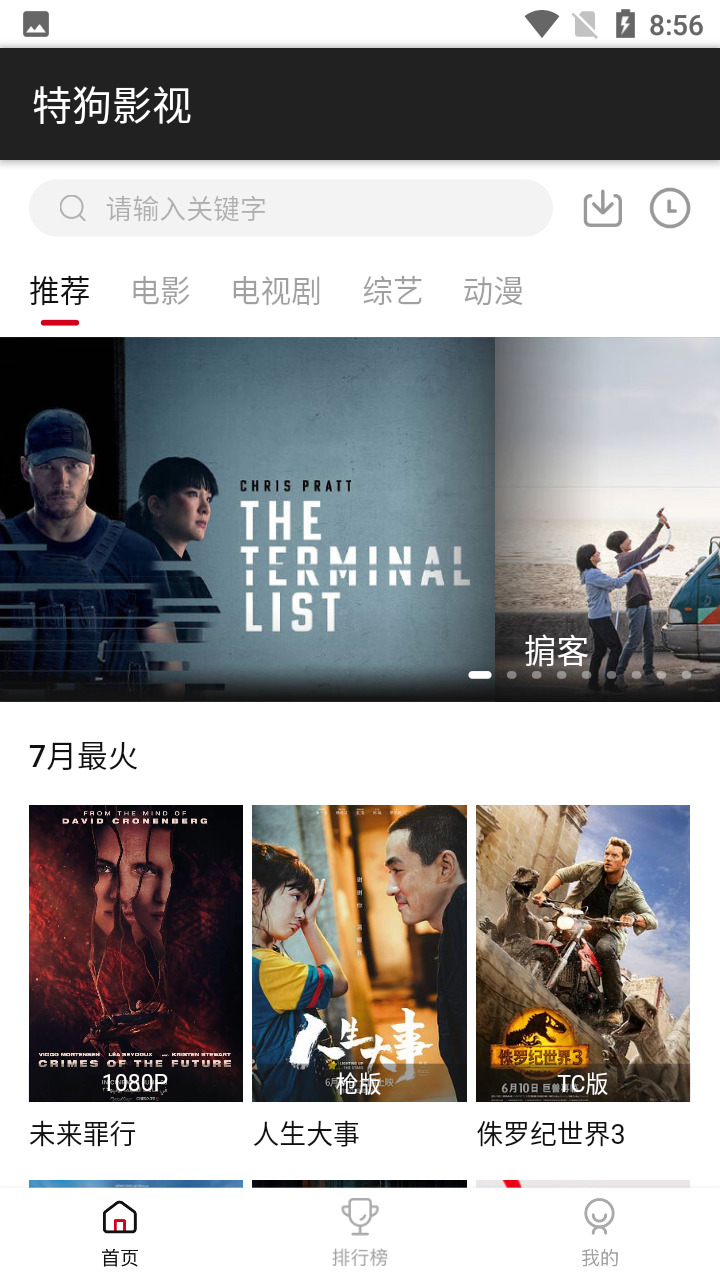Switch to the 电视剧 tab
Viewport: 720px width, 1280px height.
(276, 292)
